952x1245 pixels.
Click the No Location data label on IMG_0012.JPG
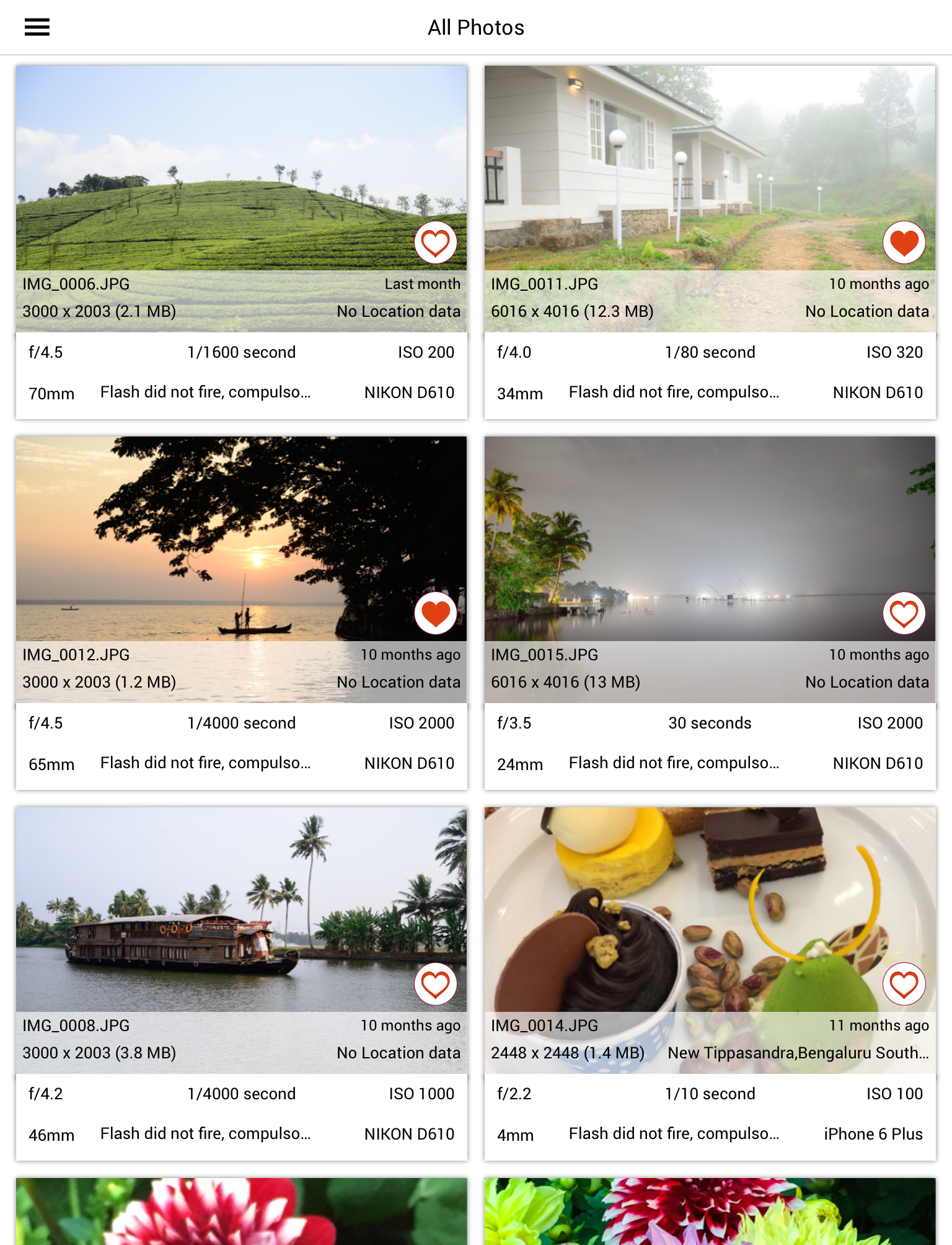tap(399, 681)
